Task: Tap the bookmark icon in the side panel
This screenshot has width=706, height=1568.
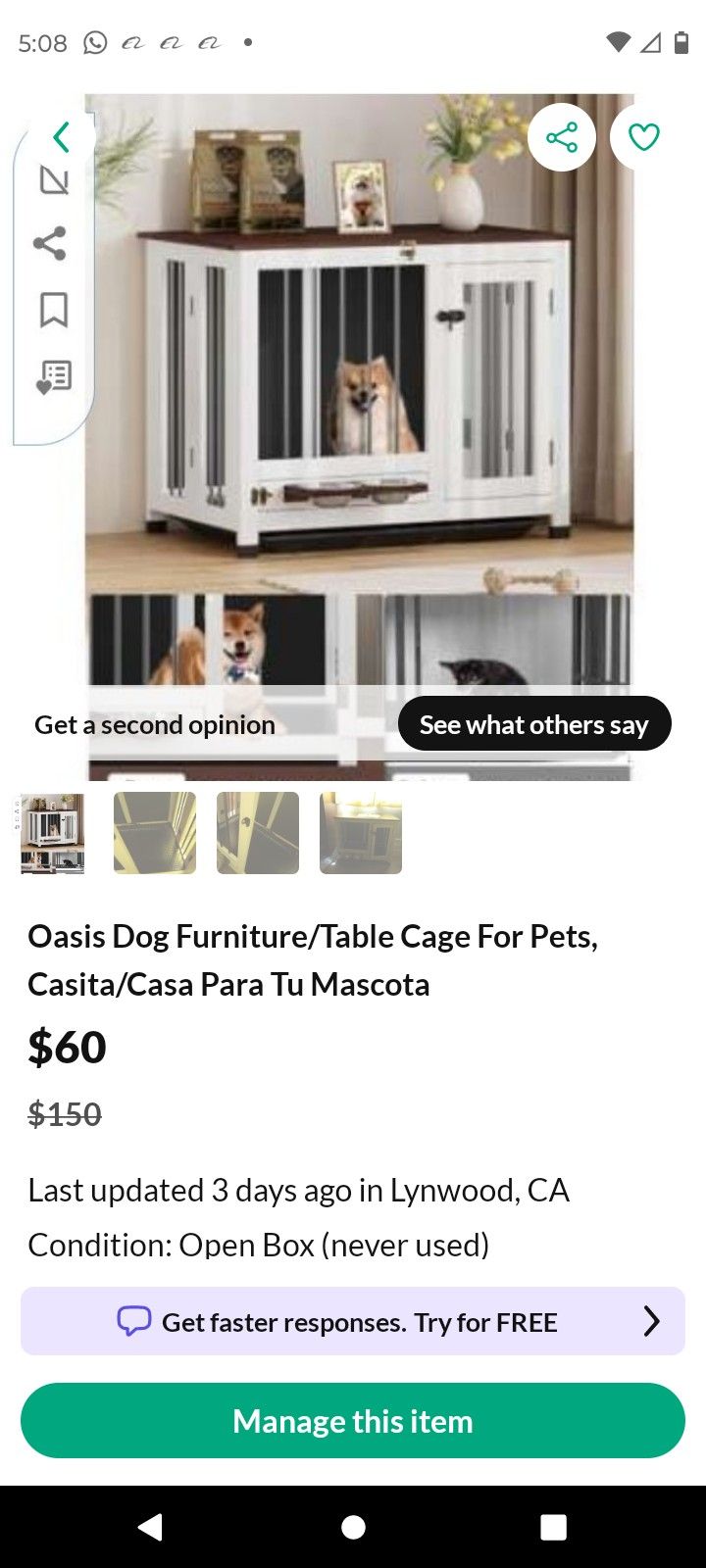Action: click(x=53, y=310)
